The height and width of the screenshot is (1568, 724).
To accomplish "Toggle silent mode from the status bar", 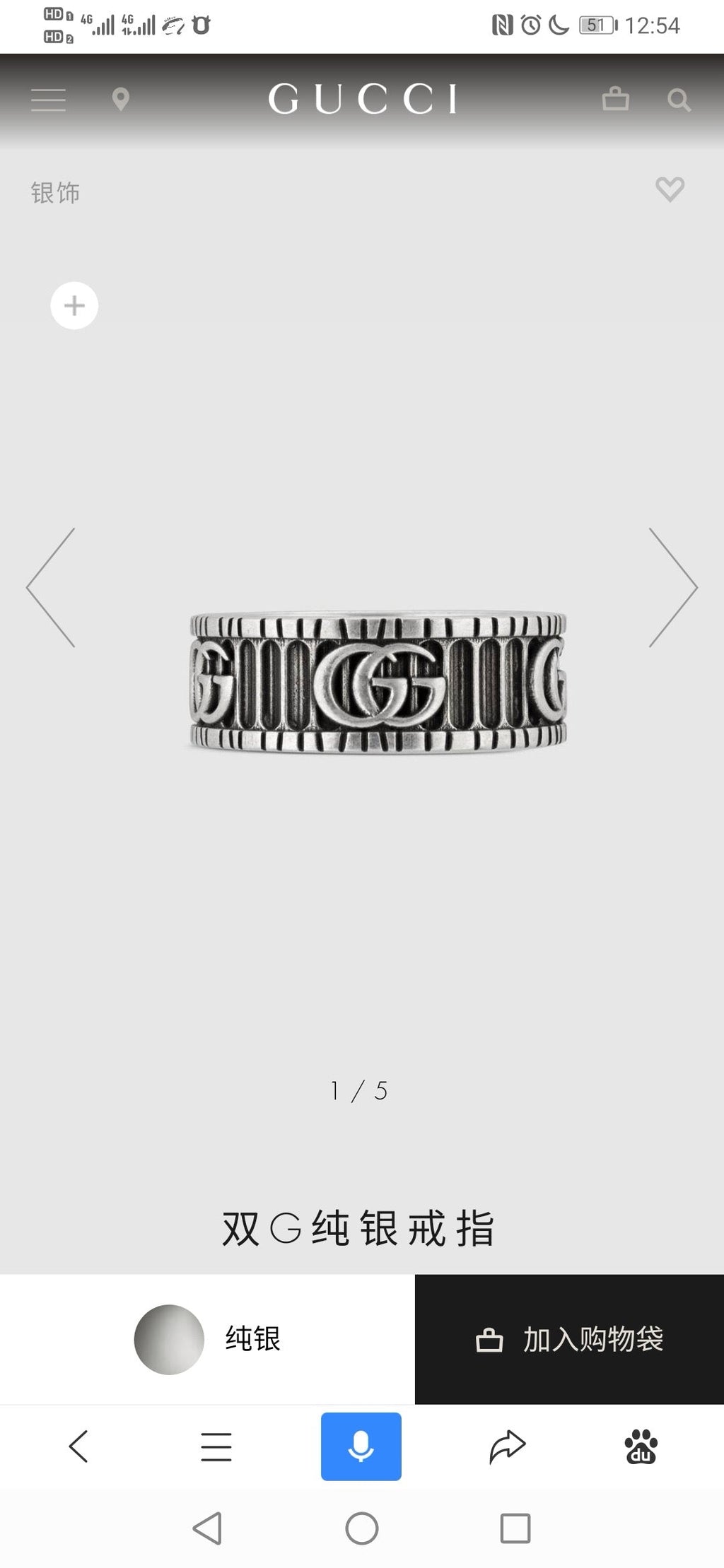I will [x=558, y=25].
